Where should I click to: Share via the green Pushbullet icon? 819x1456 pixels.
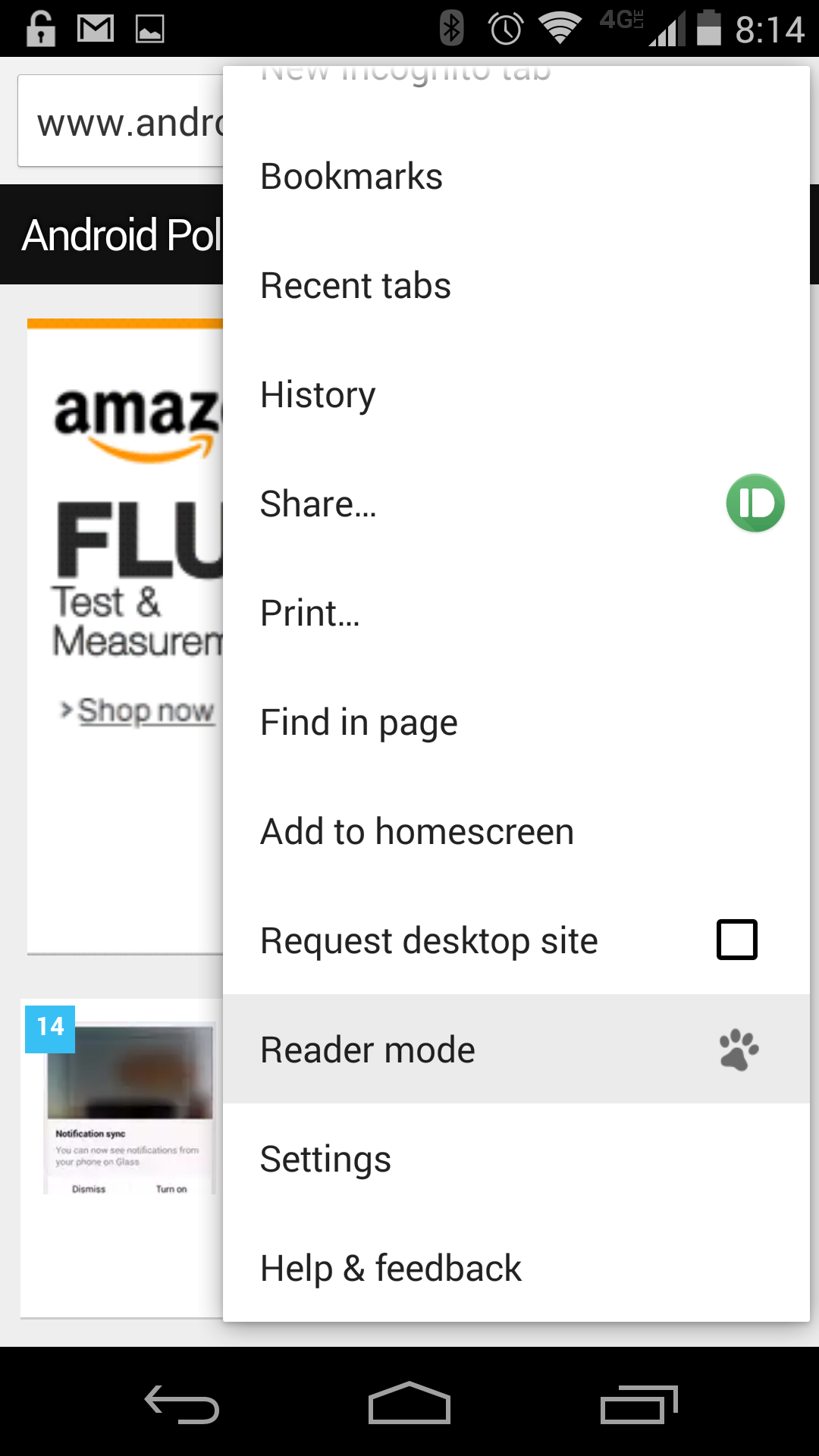[755, 503]
